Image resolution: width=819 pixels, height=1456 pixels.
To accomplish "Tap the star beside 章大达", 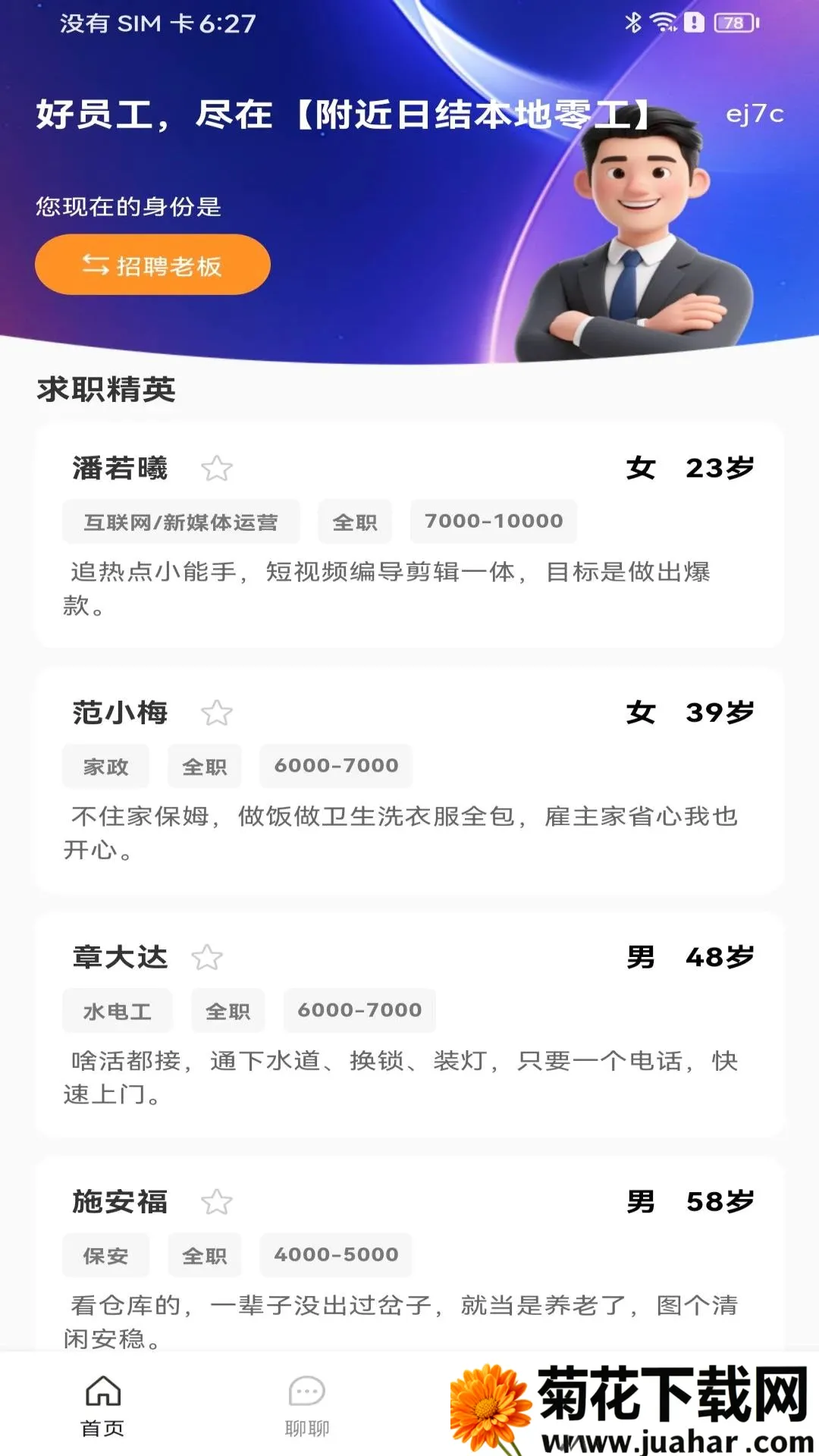I will tap(207, 958).
